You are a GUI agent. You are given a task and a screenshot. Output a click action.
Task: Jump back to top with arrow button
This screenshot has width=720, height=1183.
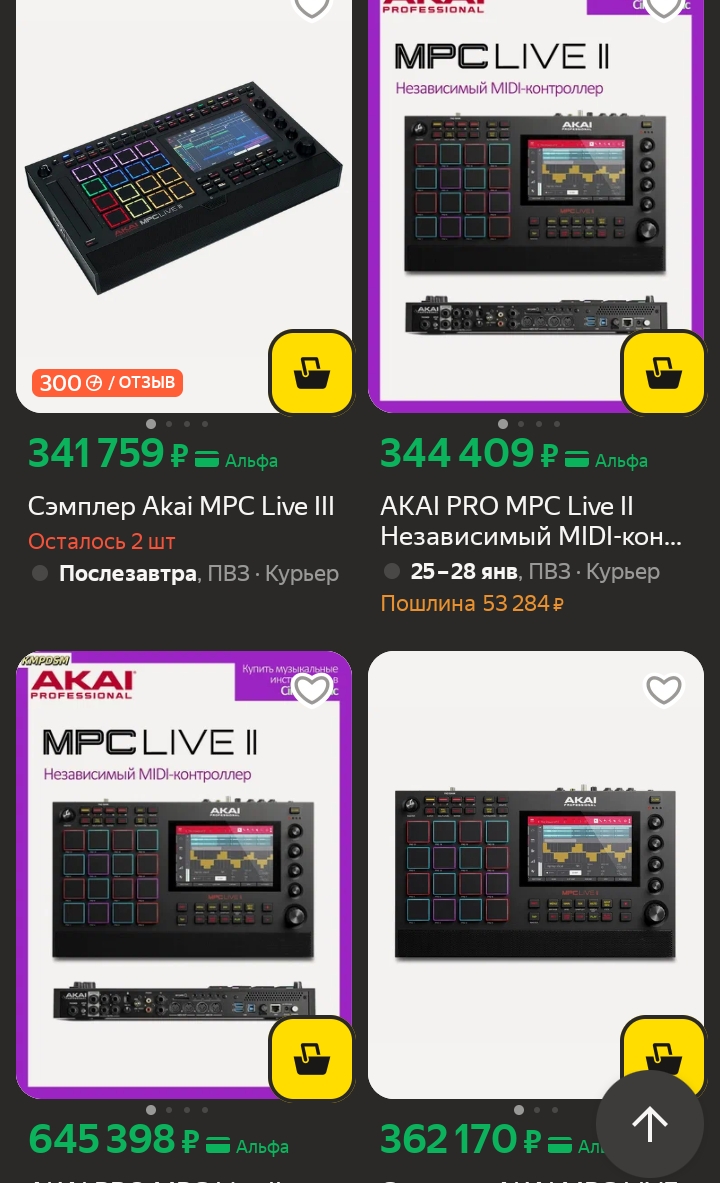(650, 1124)
